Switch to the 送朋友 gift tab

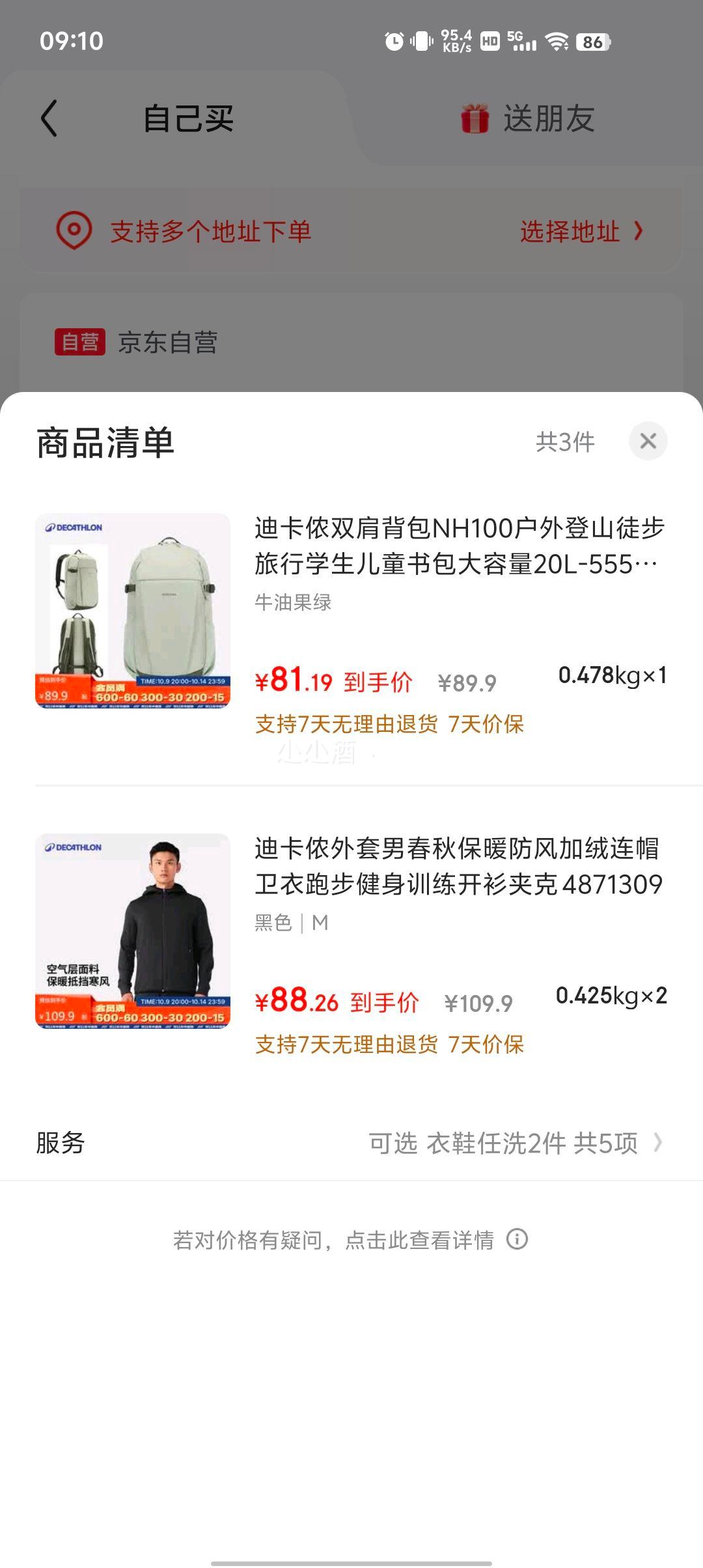point(529,119)
